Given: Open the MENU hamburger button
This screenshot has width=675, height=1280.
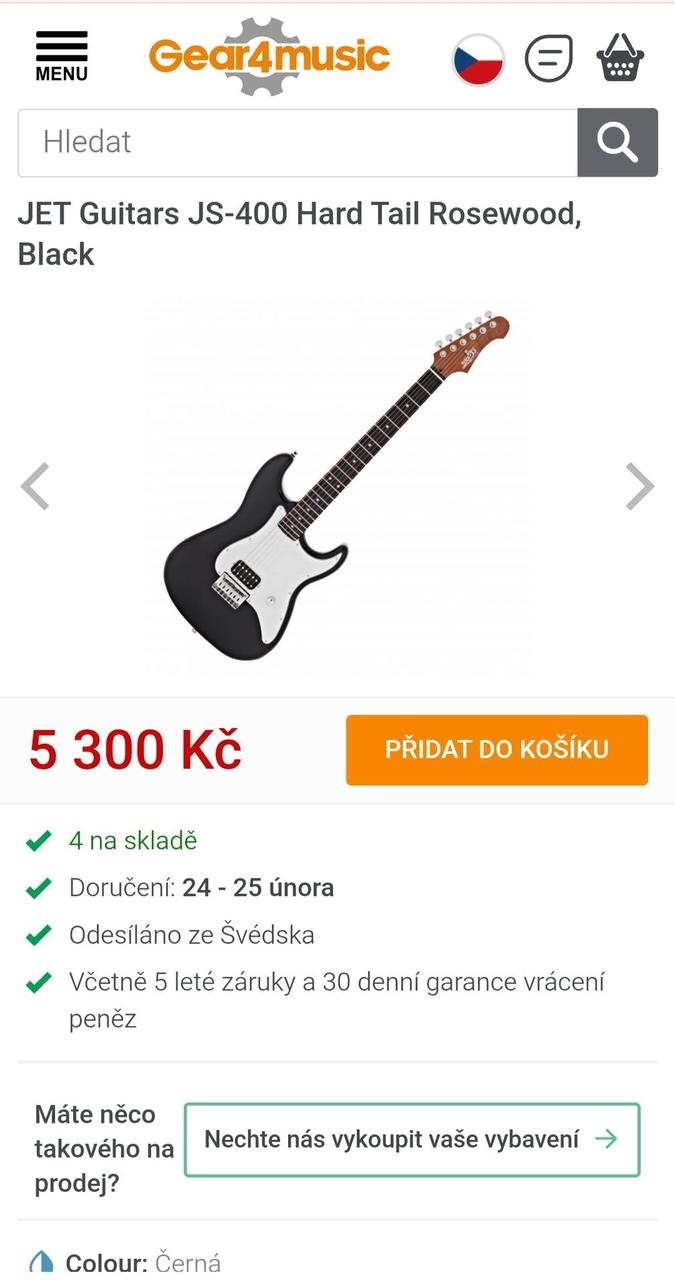Looking at the screenshot, I should pyautogui.click(x=61, y=56).
